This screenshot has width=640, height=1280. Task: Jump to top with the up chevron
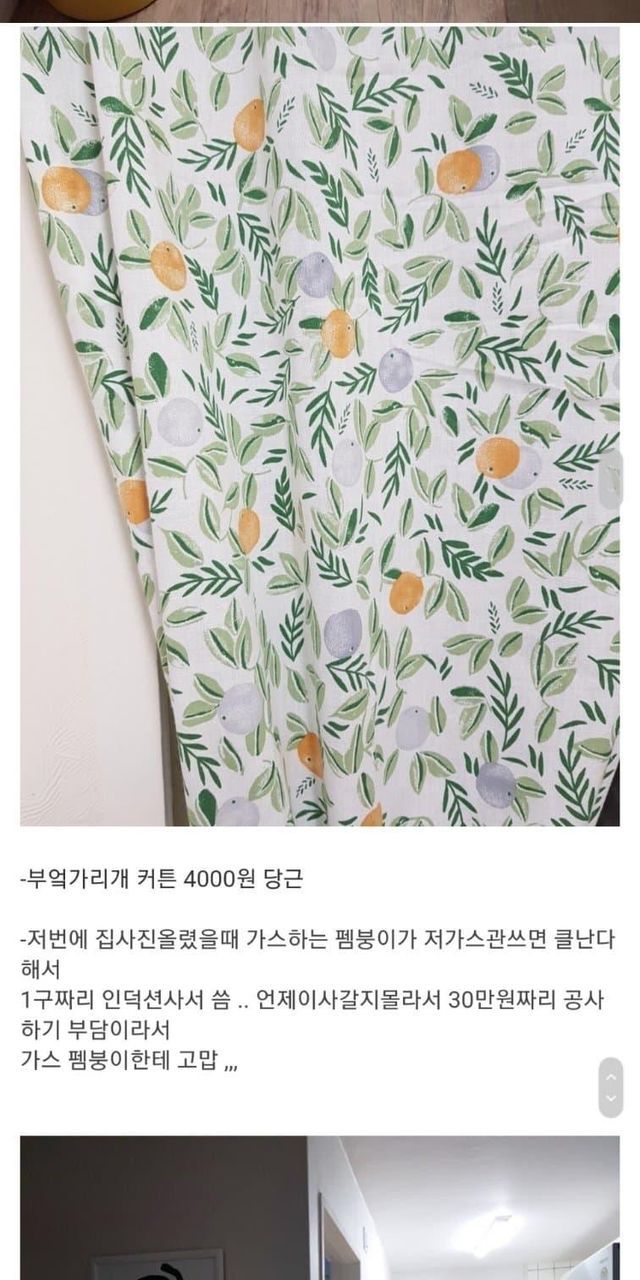(x=611, y=1074)
